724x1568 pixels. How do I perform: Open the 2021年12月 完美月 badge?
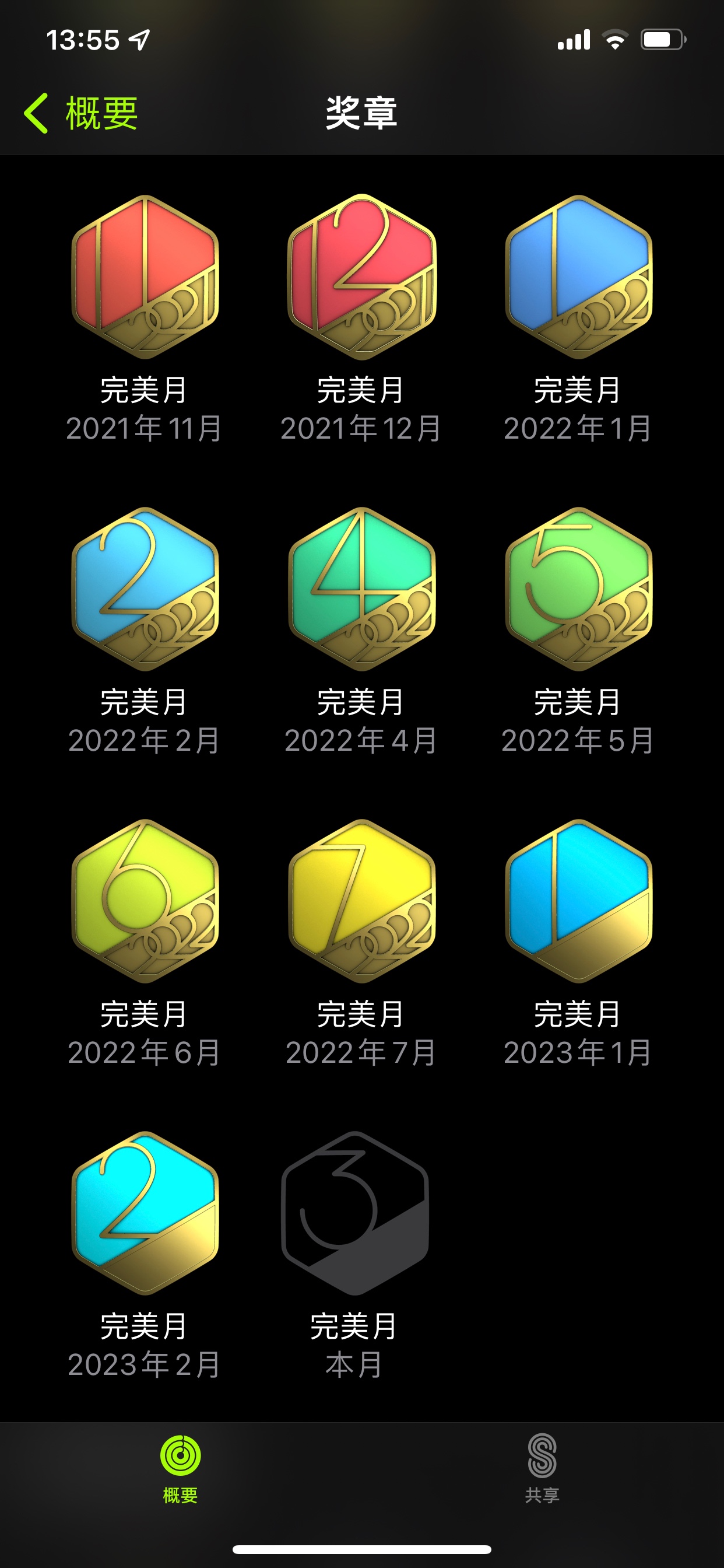point(361,277)
